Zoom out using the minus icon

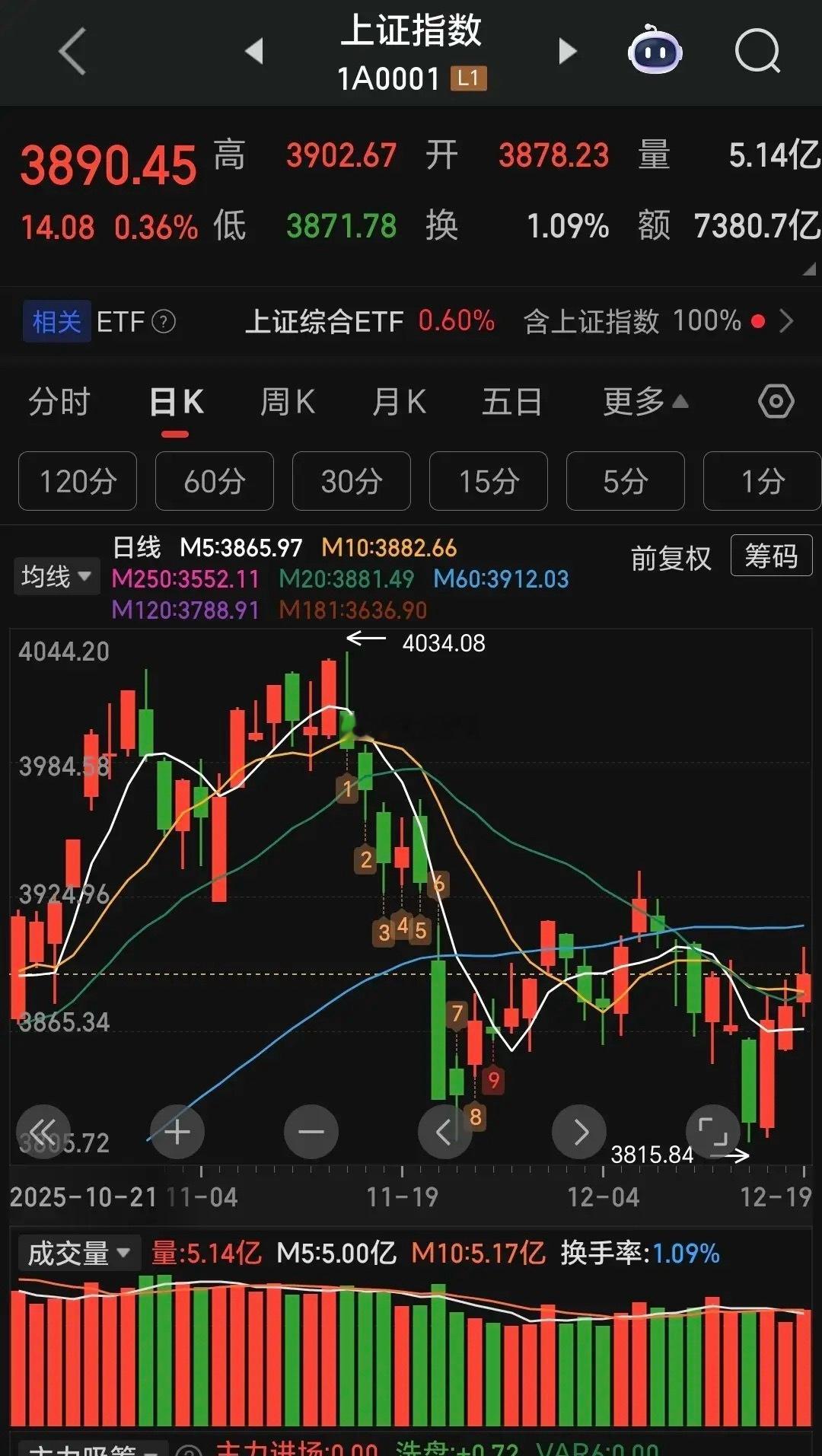tap(311, 1132)
